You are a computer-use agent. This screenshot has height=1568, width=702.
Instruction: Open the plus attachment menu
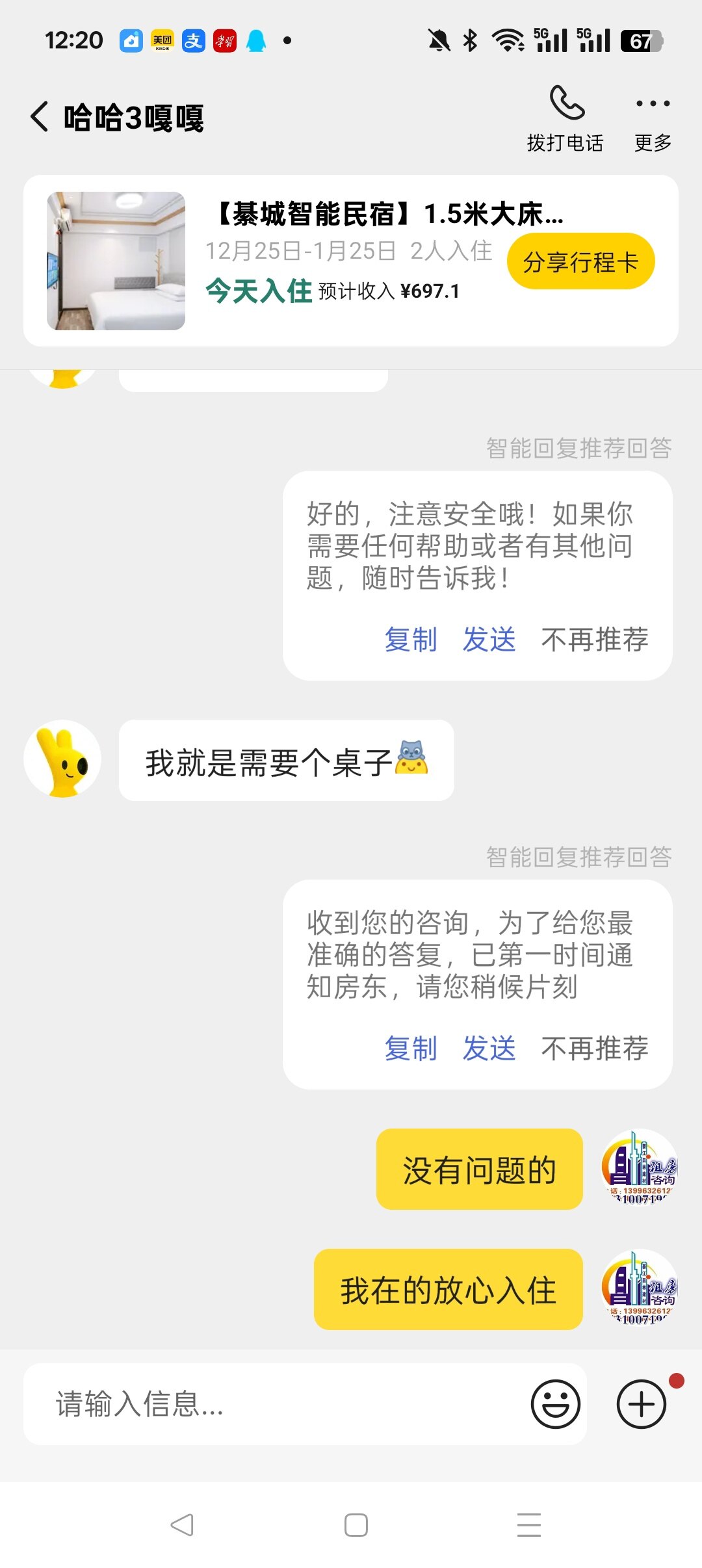(x=641, y=1404)
